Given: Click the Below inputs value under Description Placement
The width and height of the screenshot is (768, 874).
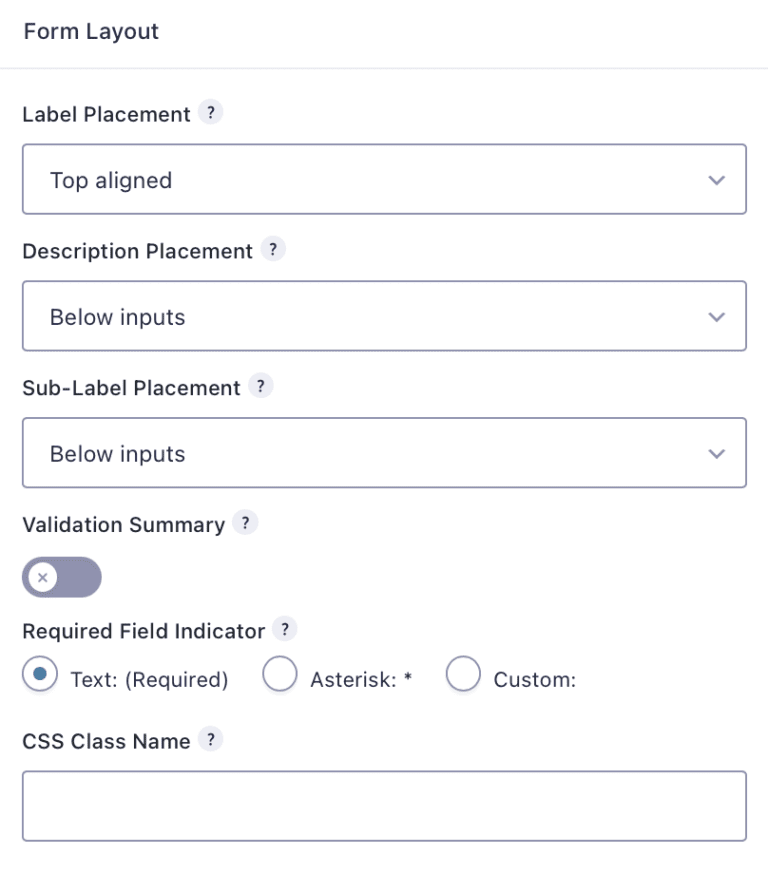Looking at the screenshot, I should (118, 316).
